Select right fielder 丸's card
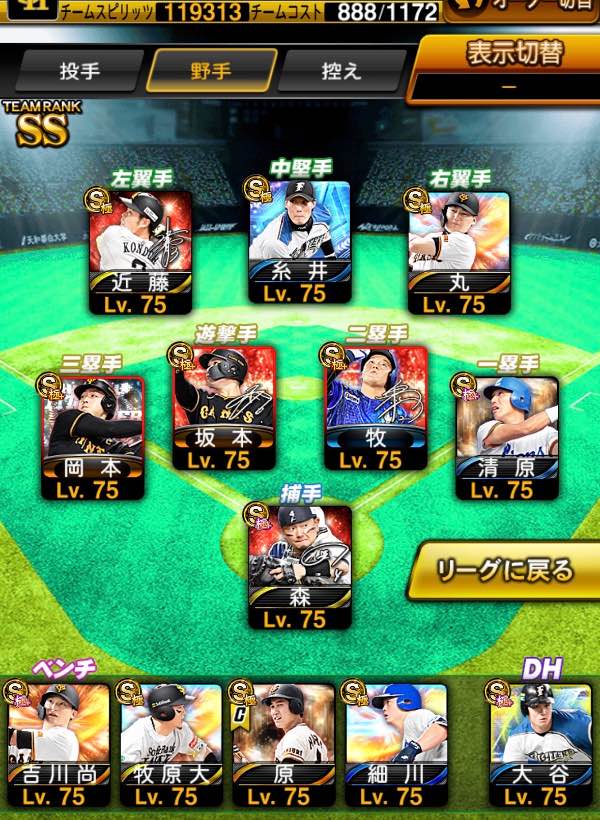This screenshot has height=820, width=600. [x=459, y=253]
